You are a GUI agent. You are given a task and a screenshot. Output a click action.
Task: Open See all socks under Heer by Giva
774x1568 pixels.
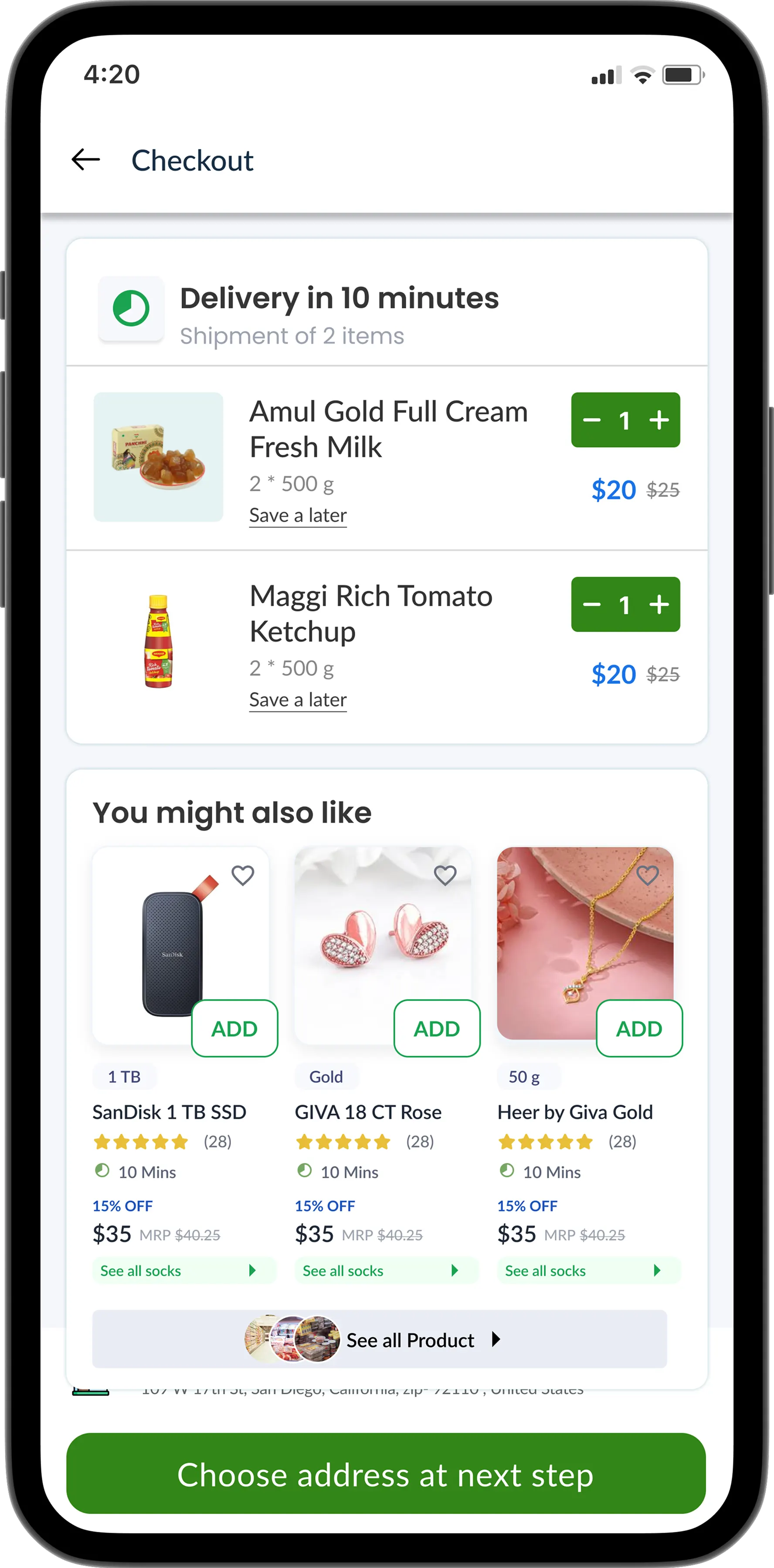click(588, 1271)
